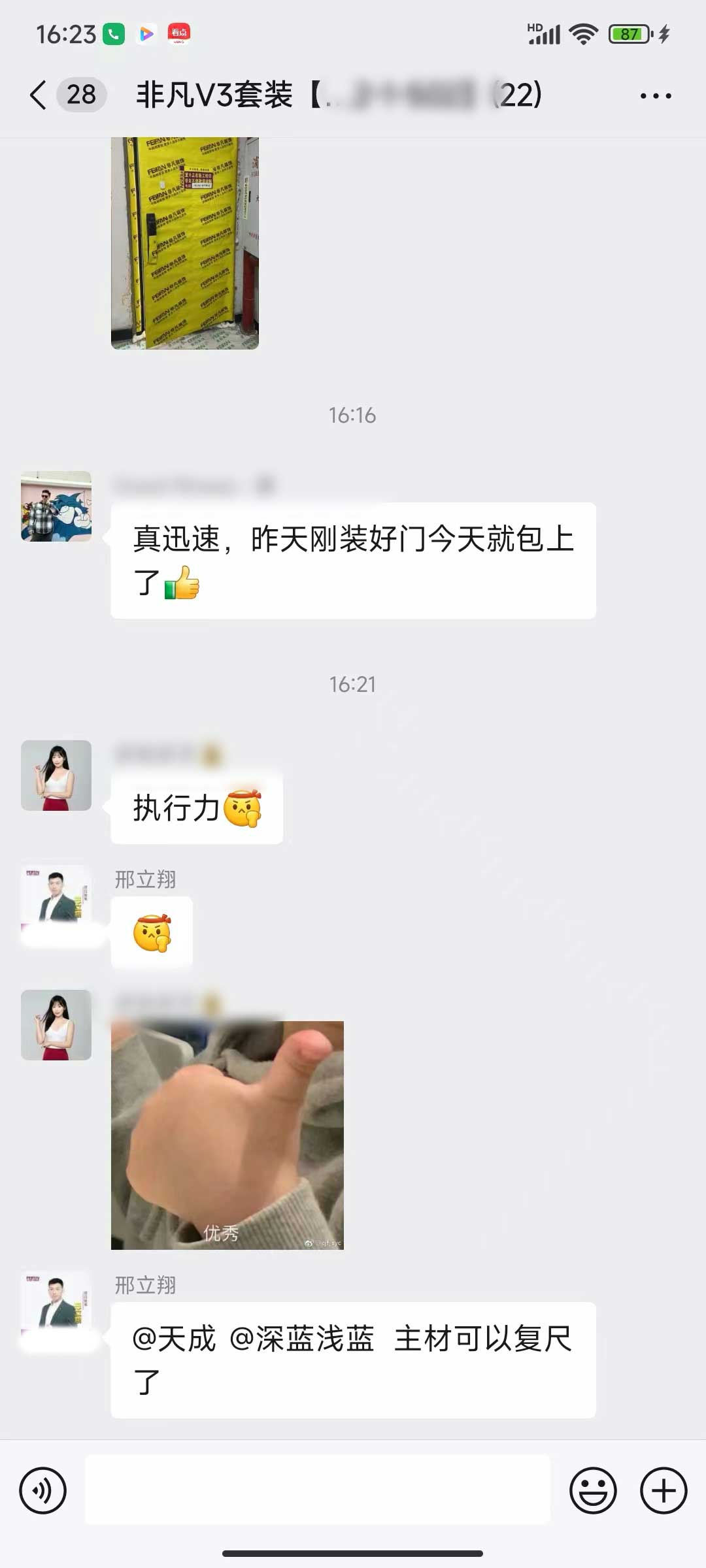Viewport: 706px width, 1568px height.
Task: Open the group chat's three-dot menu
Action: (655, 96)
